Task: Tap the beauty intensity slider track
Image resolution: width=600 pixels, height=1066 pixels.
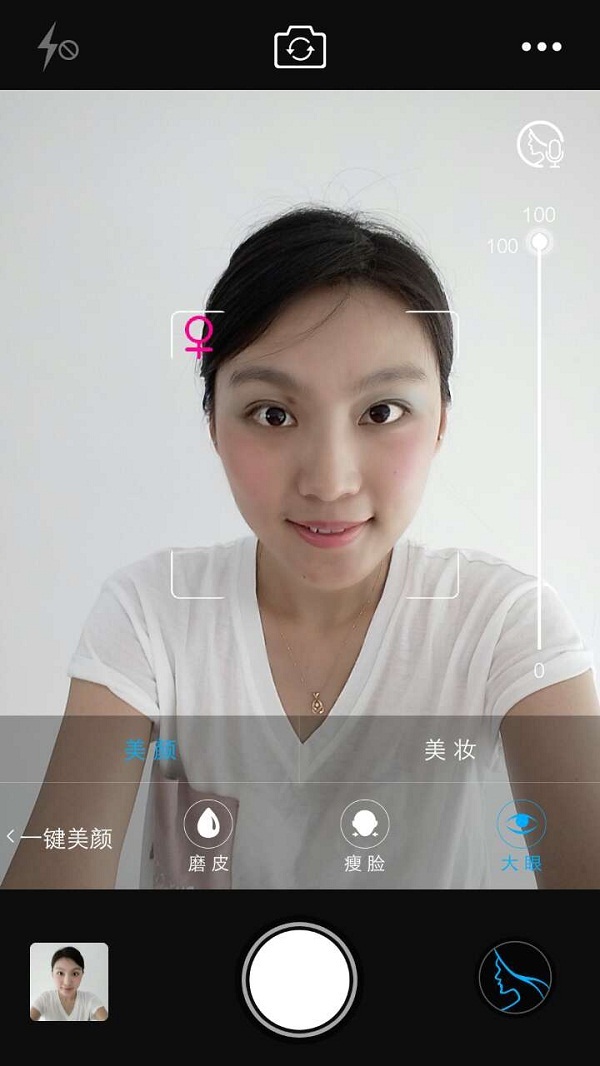Action: click(x=540, y=450)
